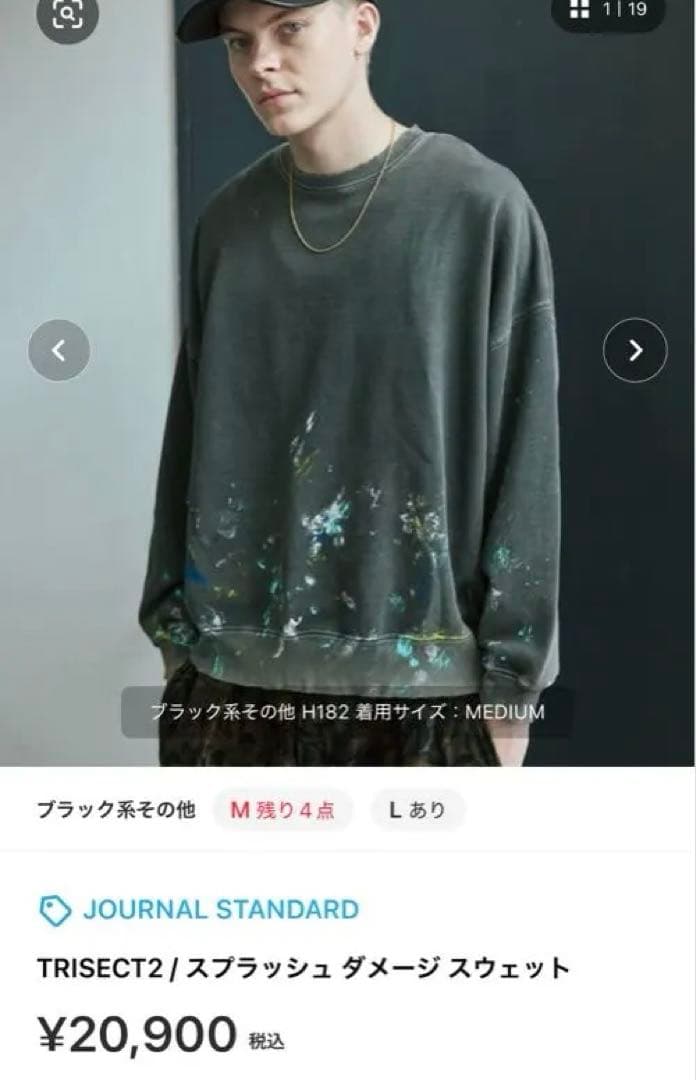
Task: Go to the previous product image
Action: (x=58, y=350)
